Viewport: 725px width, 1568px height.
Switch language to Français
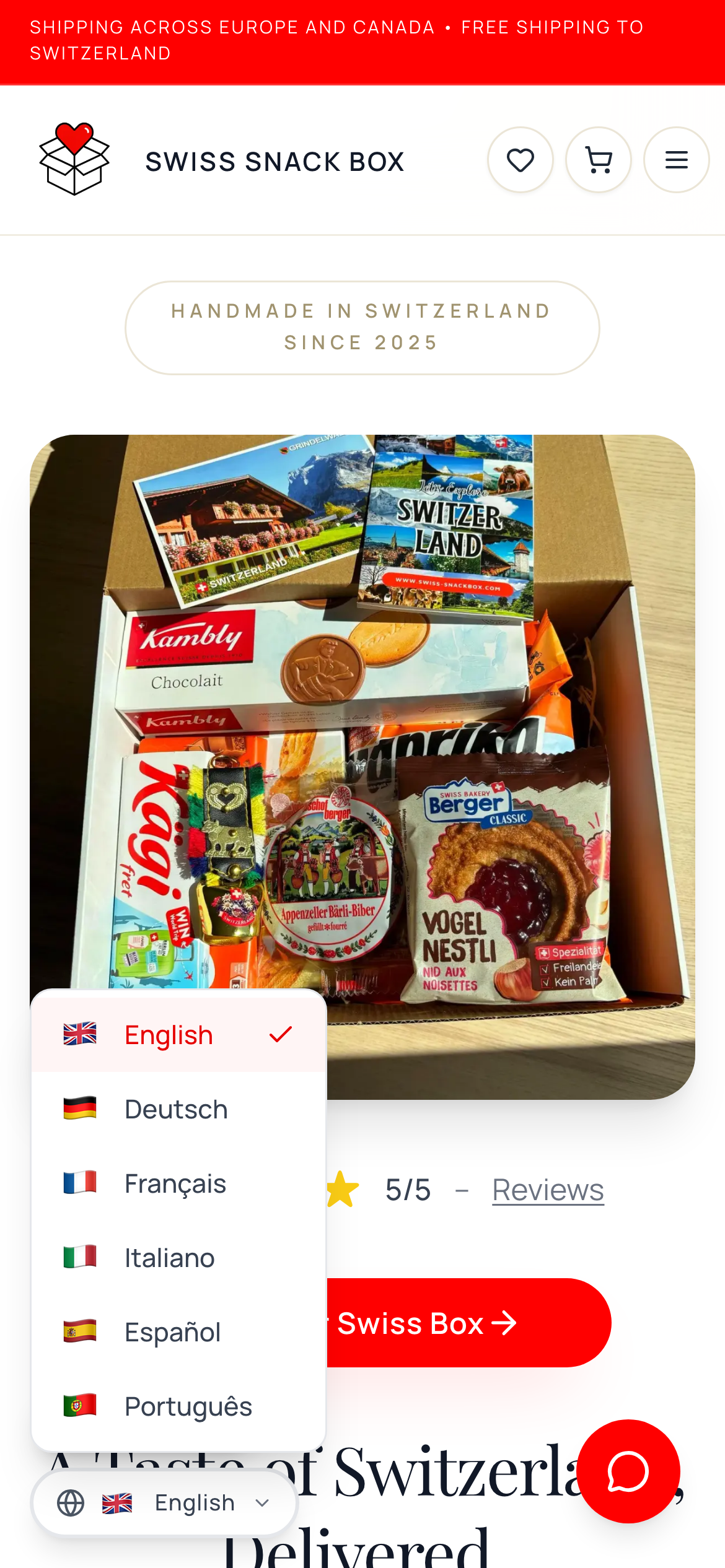(178, 1183)
